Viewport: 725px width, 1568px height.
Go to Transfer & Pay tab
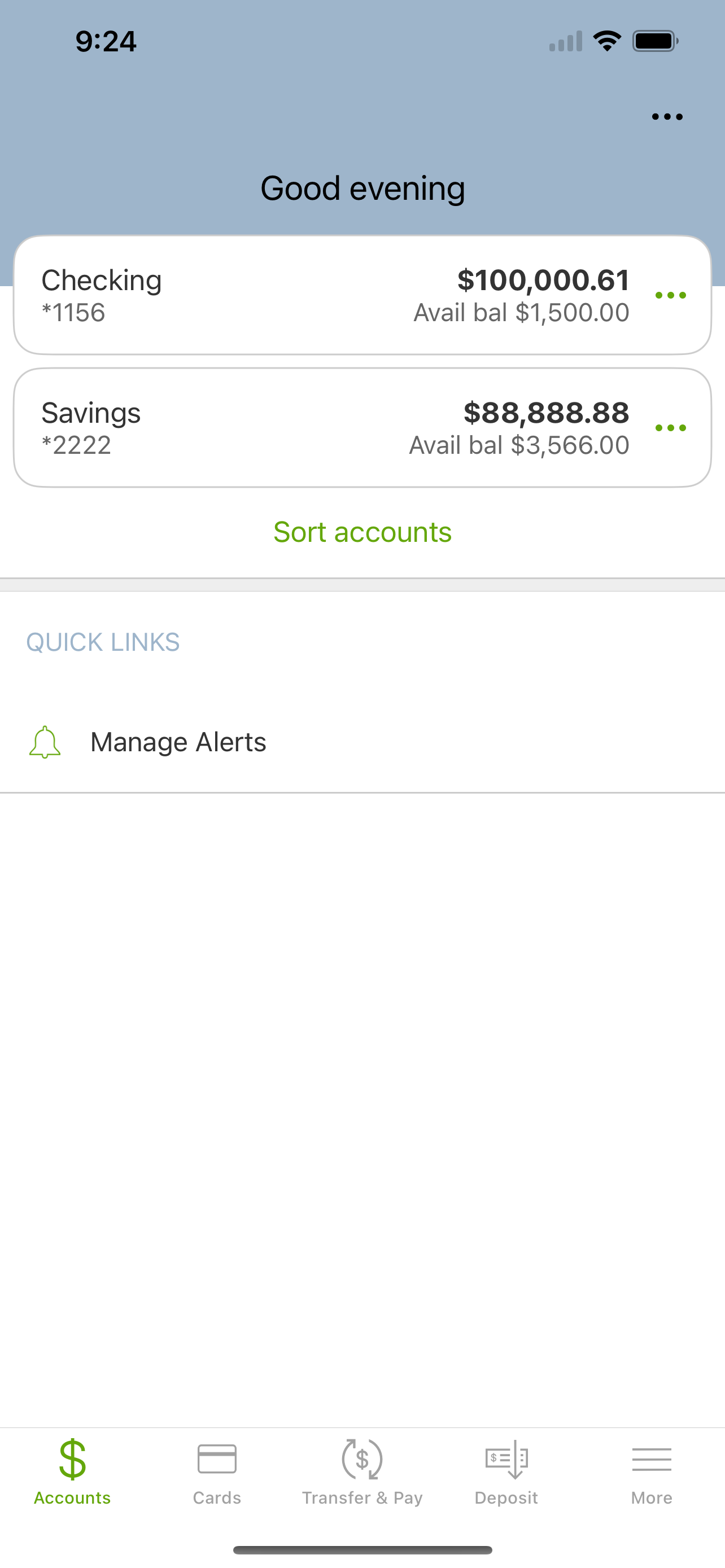362,1473
